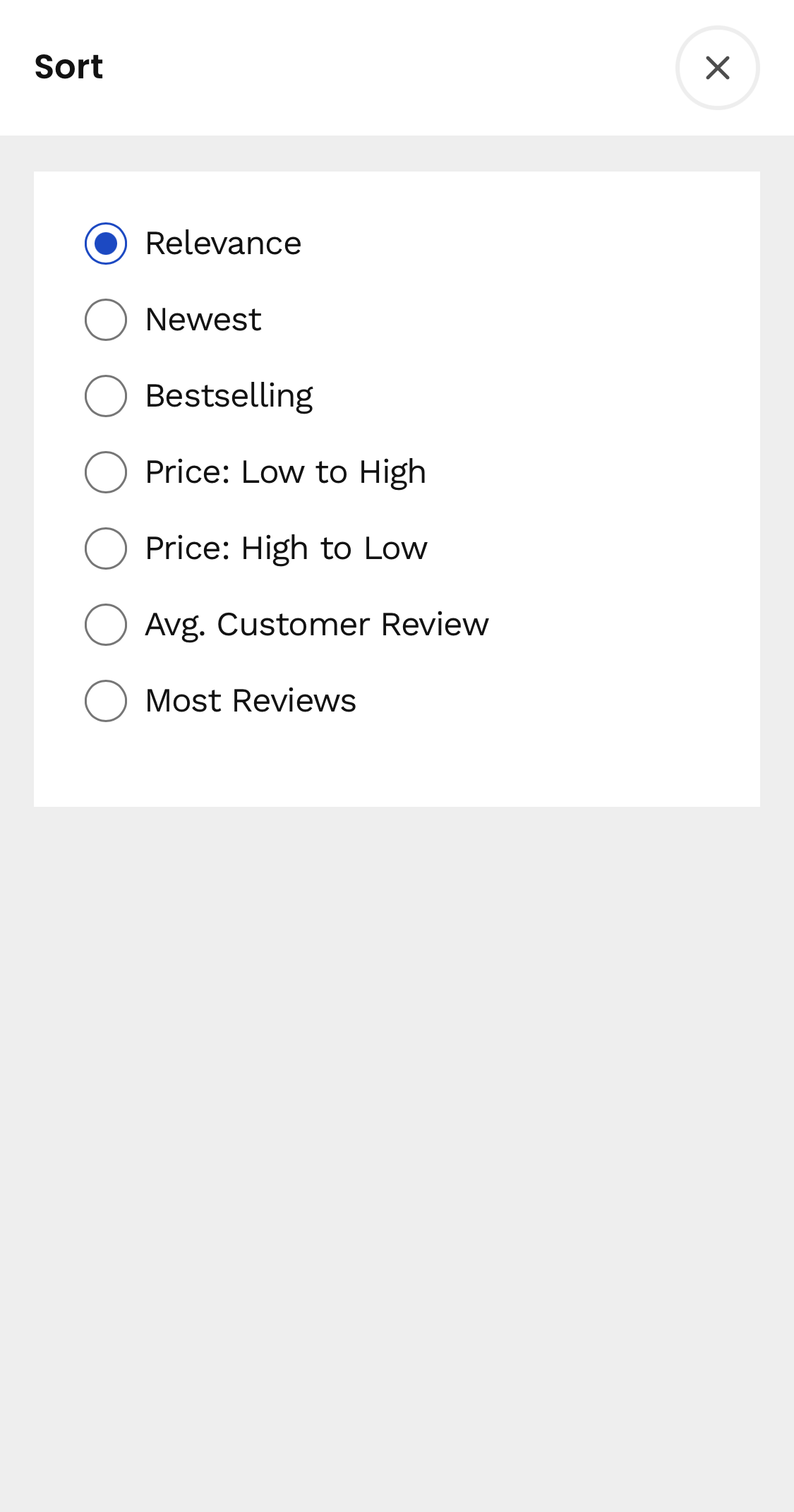The height and width of the screenshot is (1512, 794).
Task: Sort by Price: Low to High
Action: 285,472
